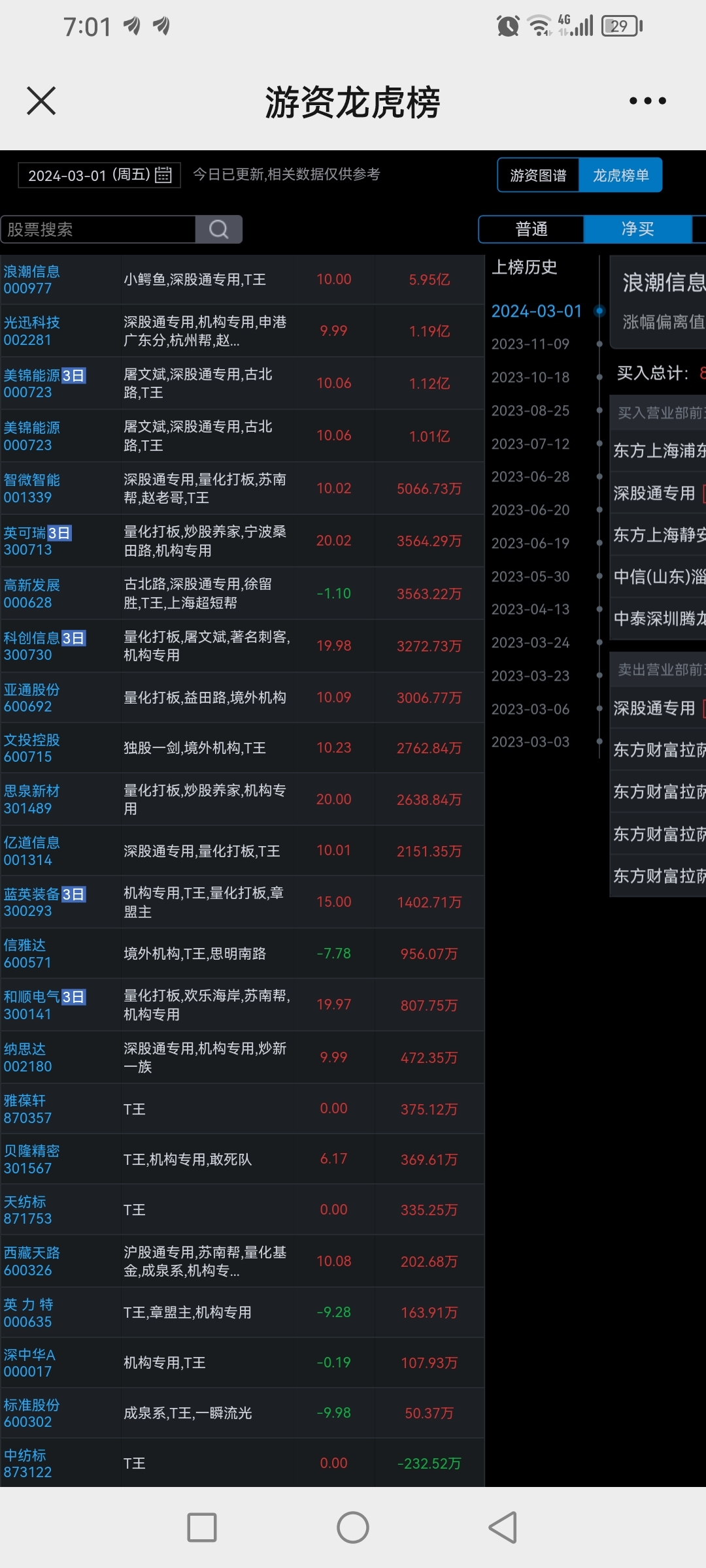Open the date calendar icon
Viewport: 706px width, 1568px height.
(164, 174)
